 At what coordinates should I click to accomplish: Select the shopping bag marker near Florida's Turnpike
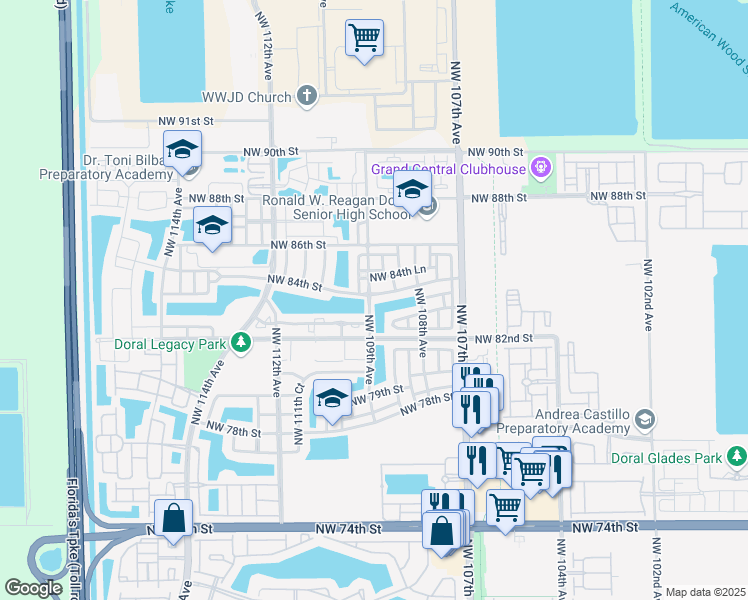coord(174,519)
